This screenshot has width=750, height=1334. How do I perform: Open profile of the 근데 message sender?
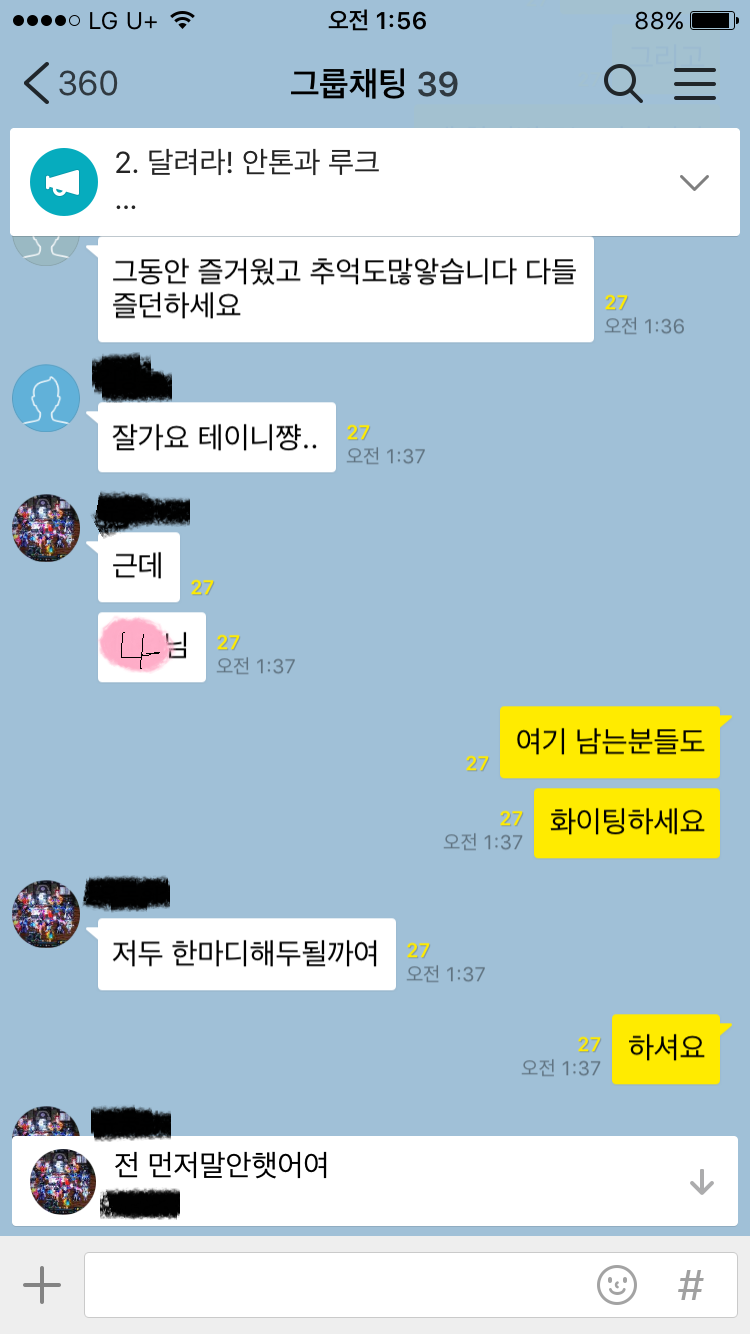(x=46, y=528)
